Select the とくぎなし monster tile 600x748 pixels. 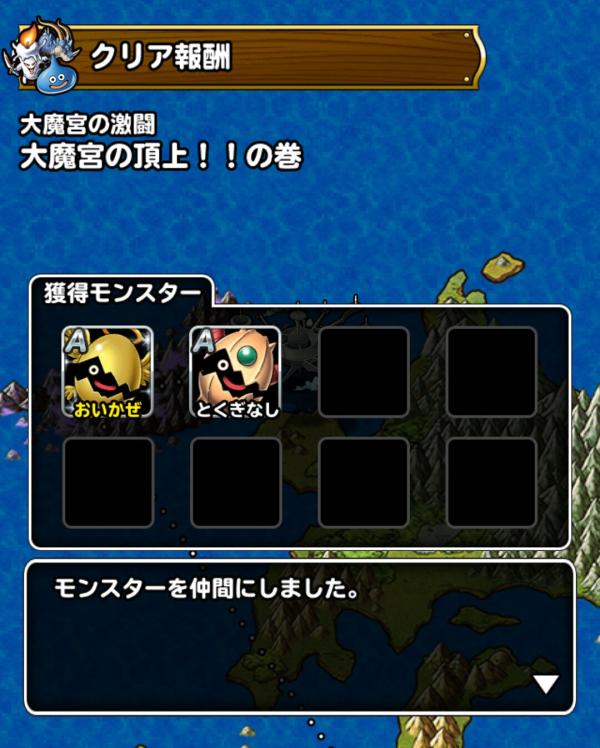[235, 371]
